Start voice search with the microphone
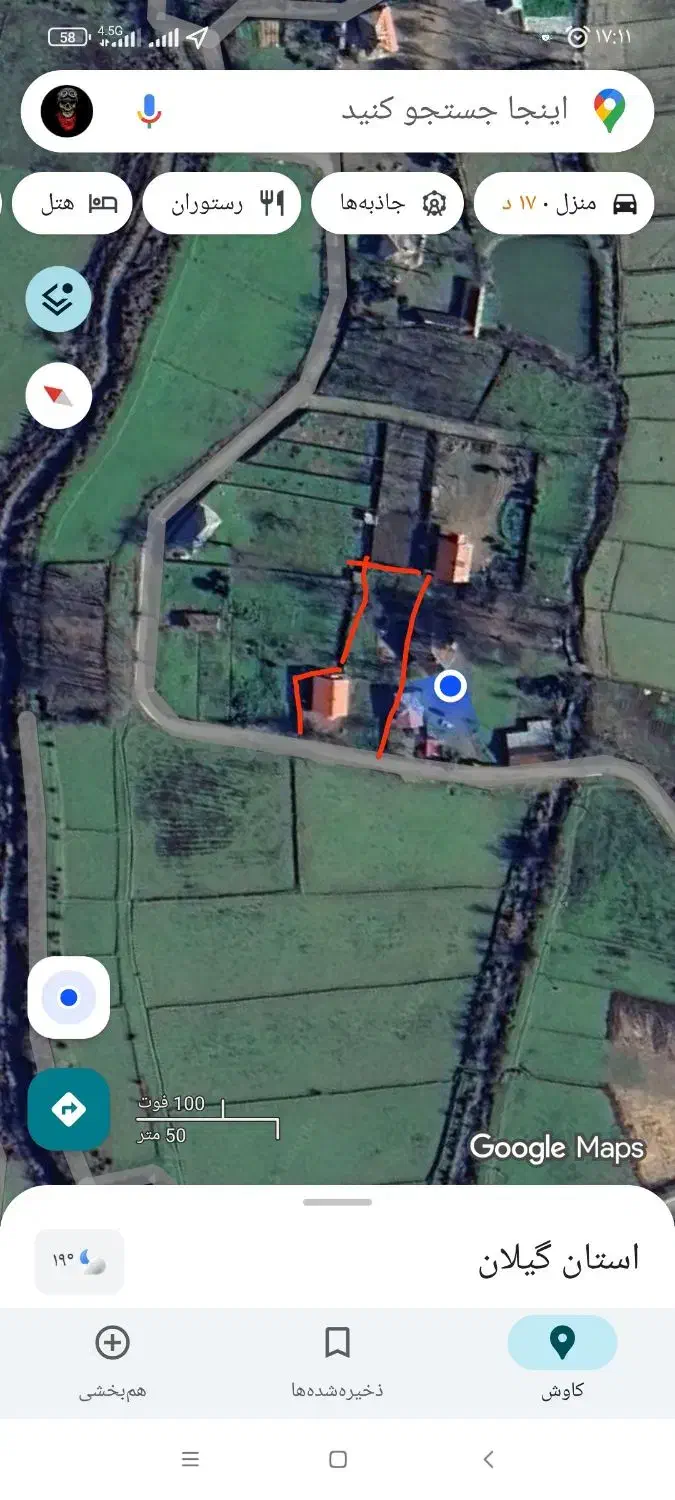675x1500 pixels. tap(149, 111)
